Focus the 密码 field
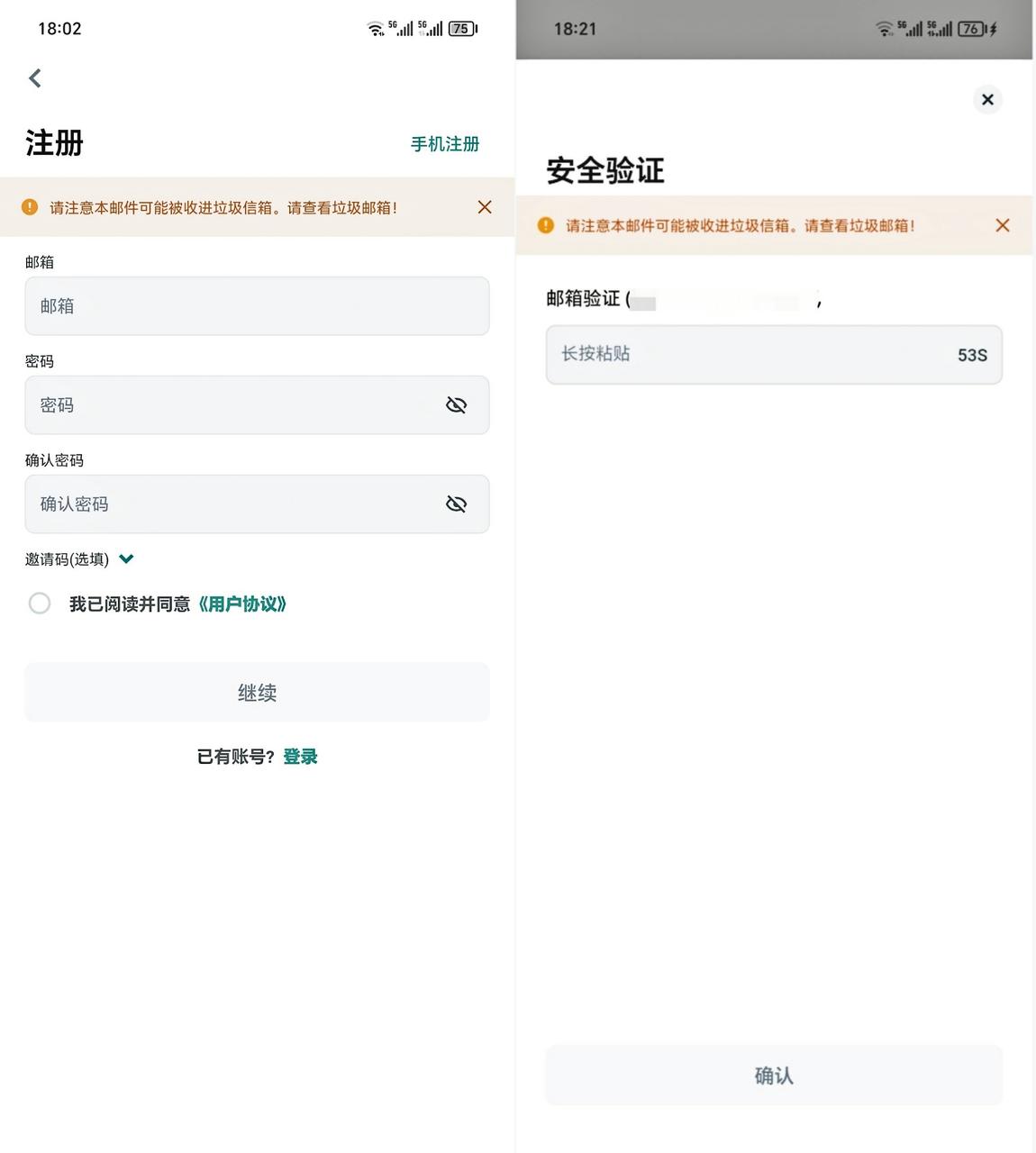Screen dimensions: 1036x1153 click(x=234, y=405)
